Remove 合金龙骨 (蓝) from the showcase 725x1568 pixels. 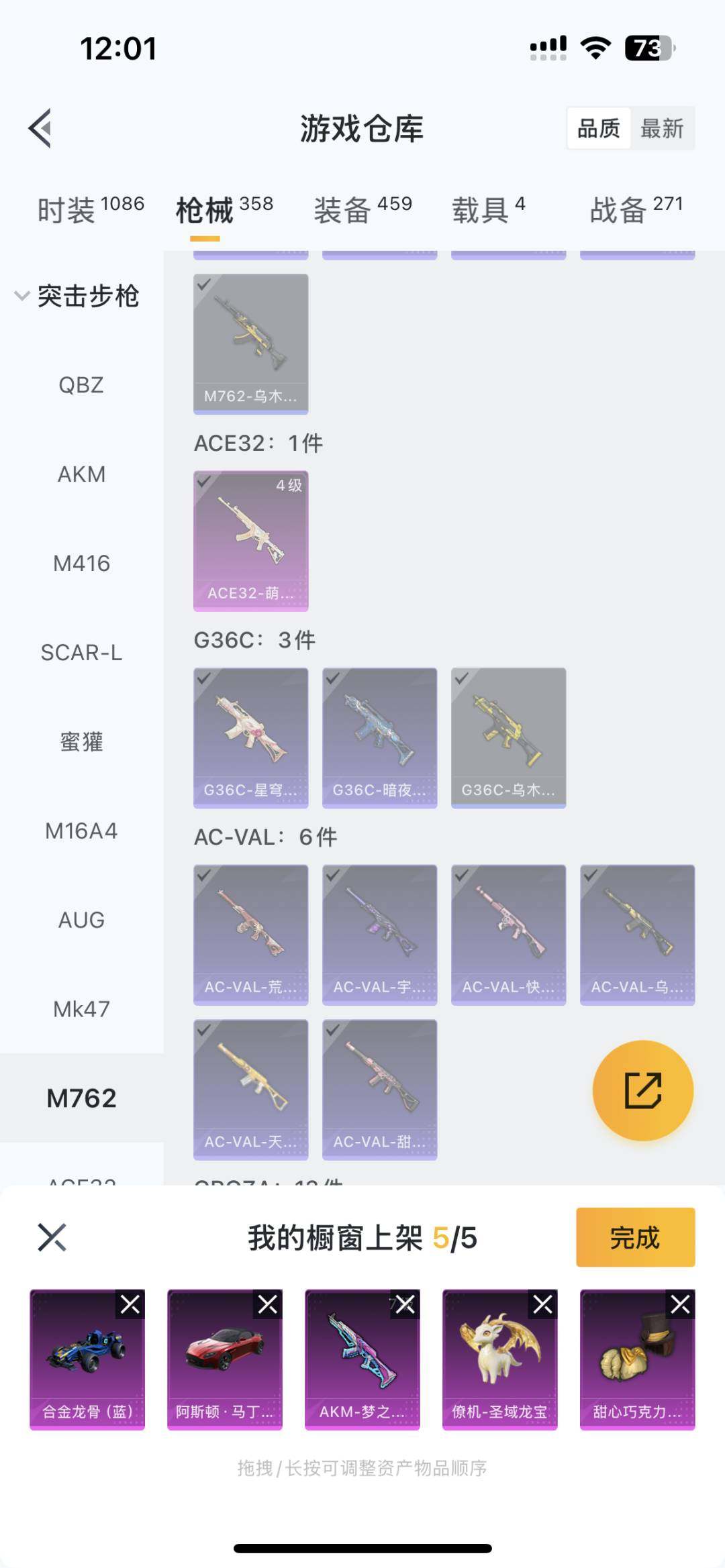pyautogui.click(x=130, y=1304)
